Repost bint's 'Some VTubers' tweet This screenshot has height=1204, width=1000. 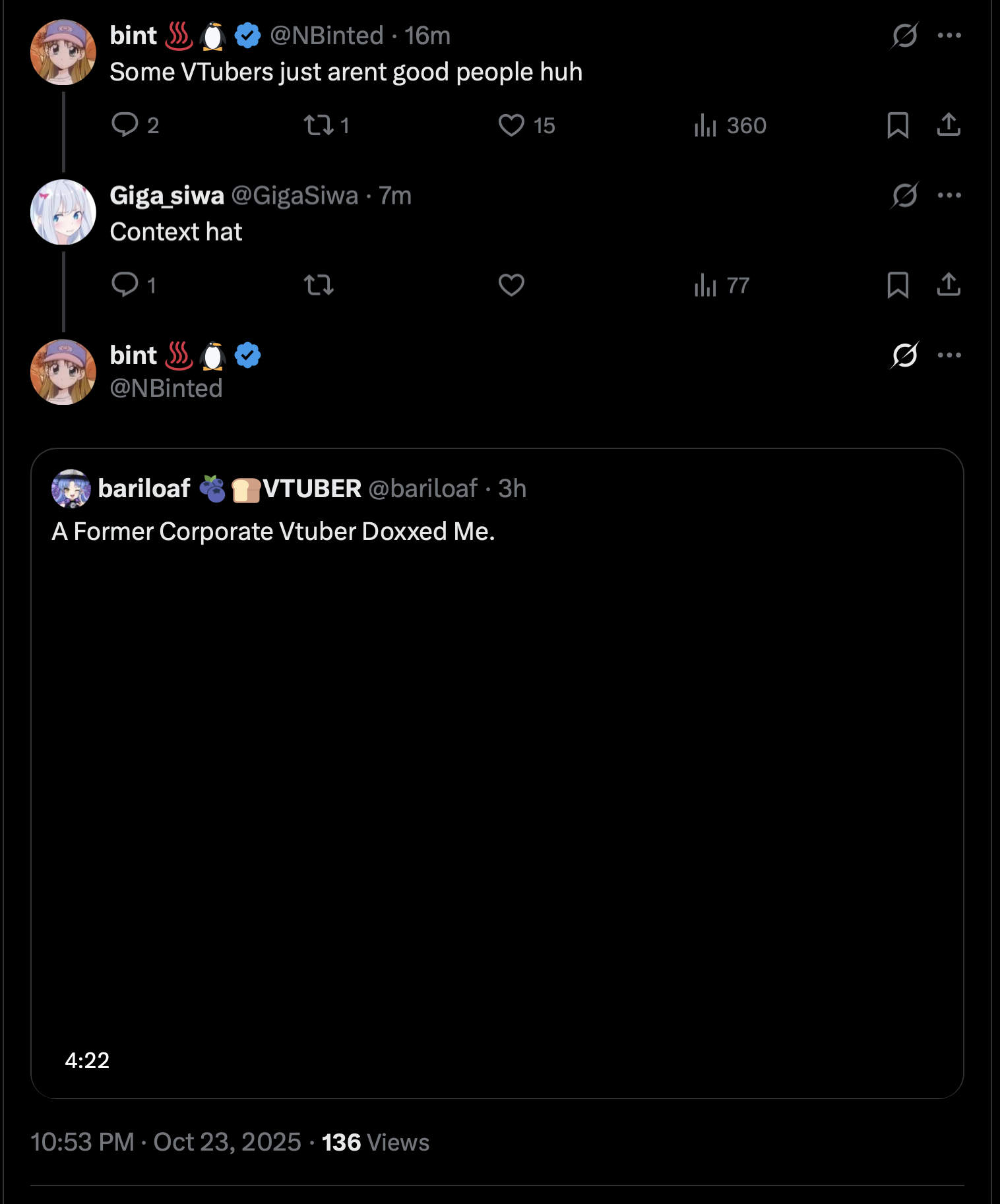click(319, 125)
